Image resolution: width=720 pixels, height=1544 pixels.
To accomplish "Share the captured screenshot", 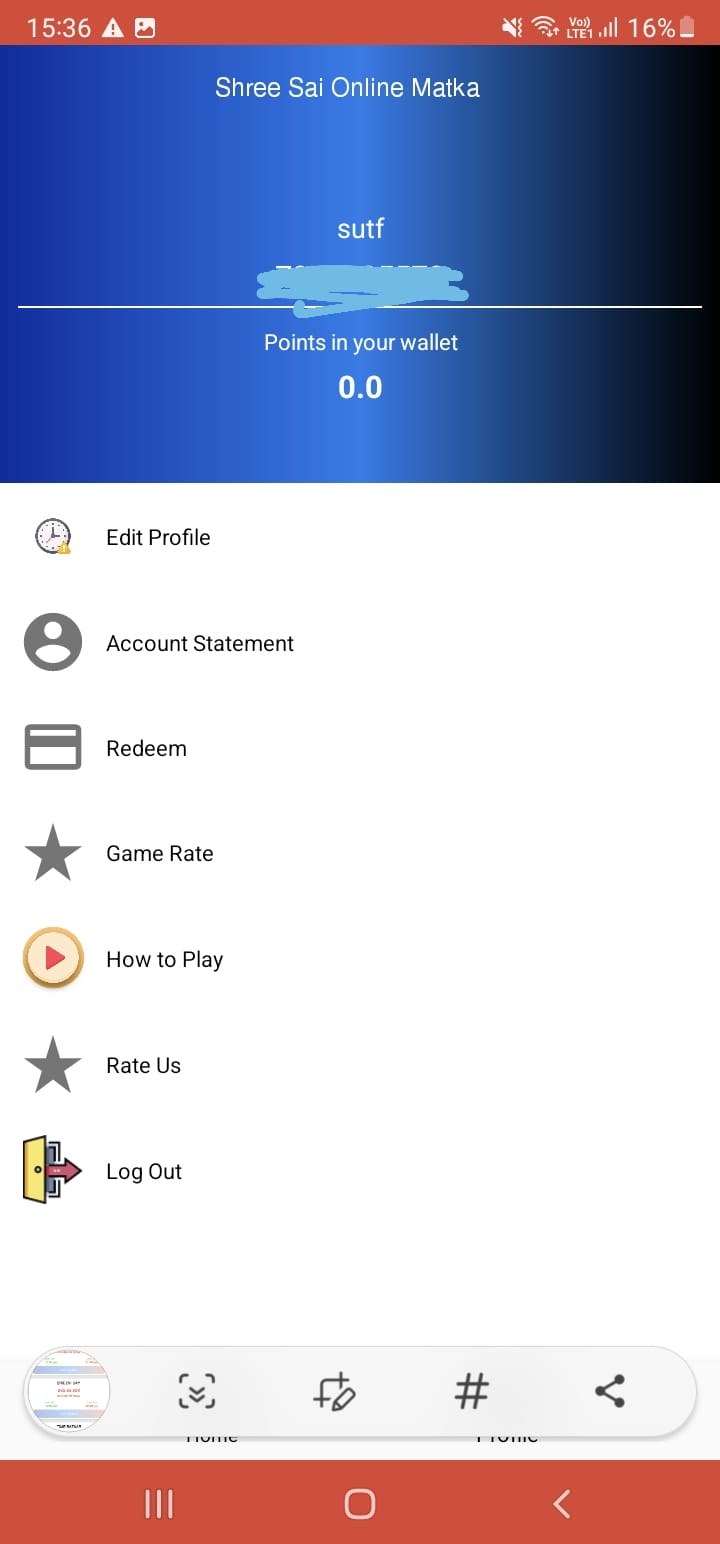I will point(609,1391).
